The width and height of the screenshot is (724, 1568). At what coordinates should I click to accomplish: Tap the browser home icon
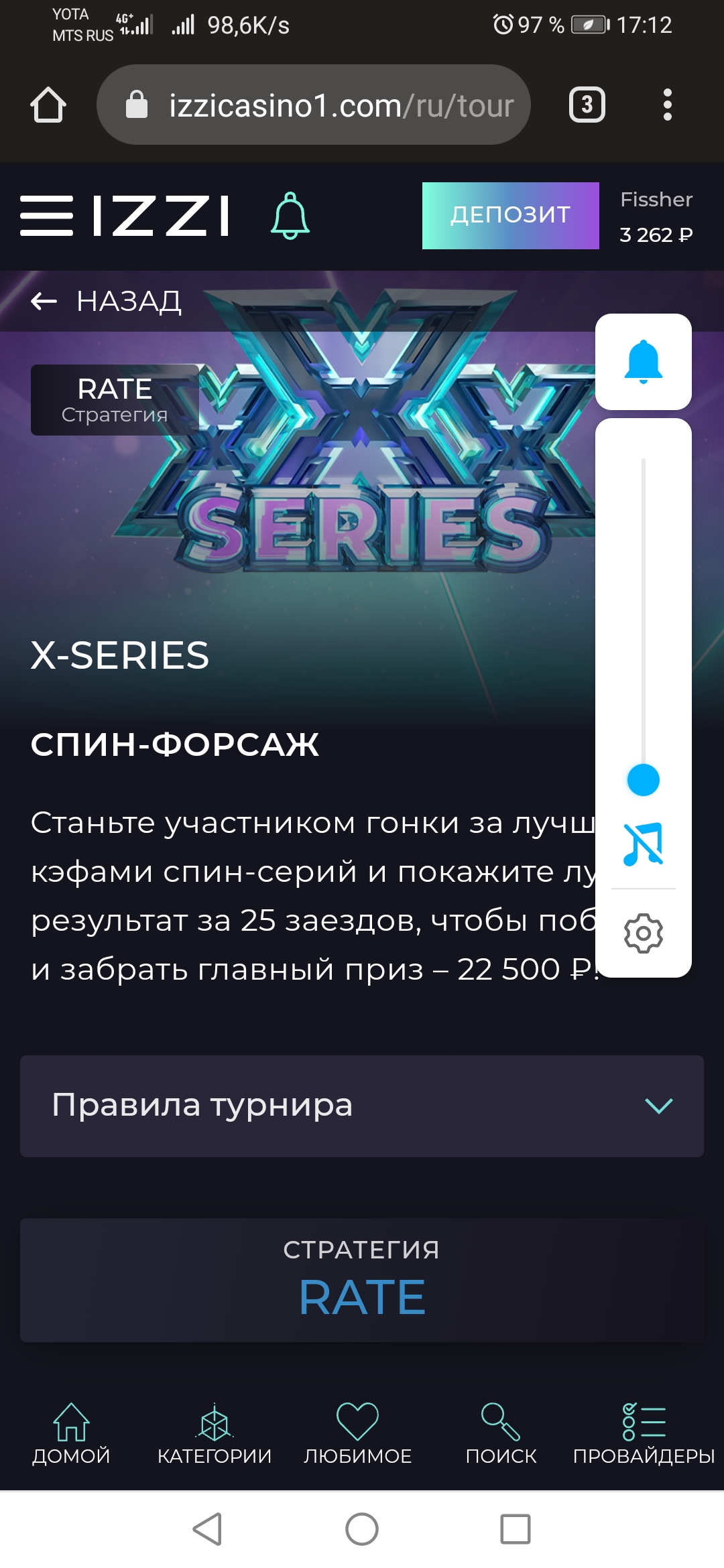[x=48, y=105]
